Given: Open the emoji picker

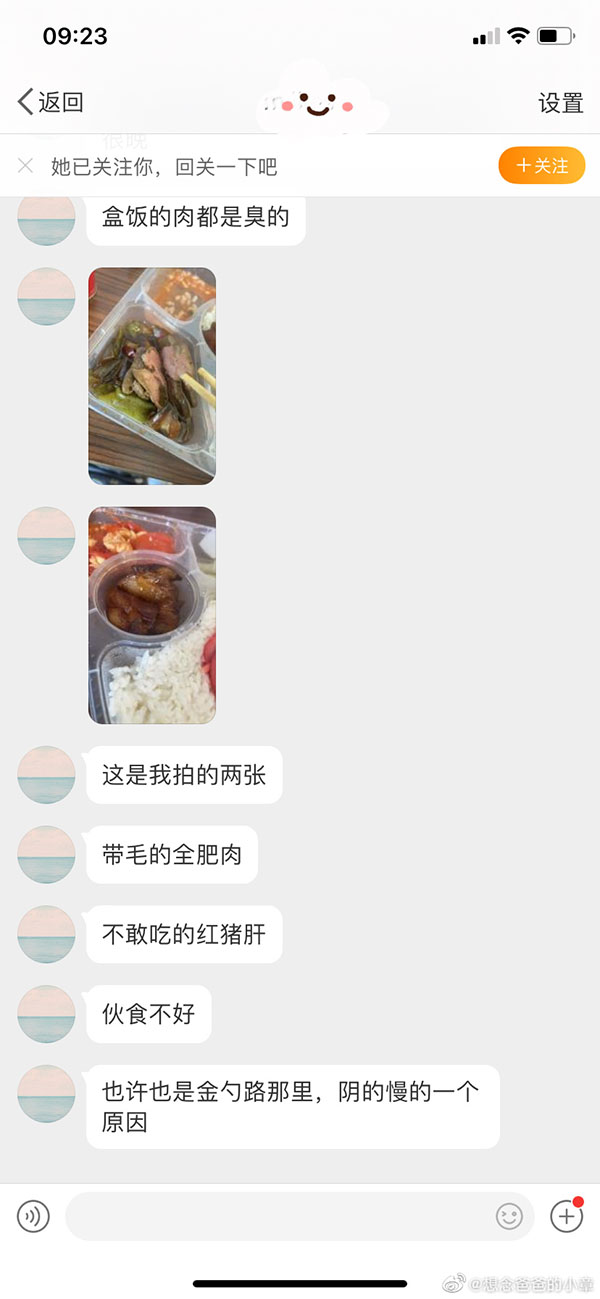Looking at the screenshot, I should click(509, 1217).
